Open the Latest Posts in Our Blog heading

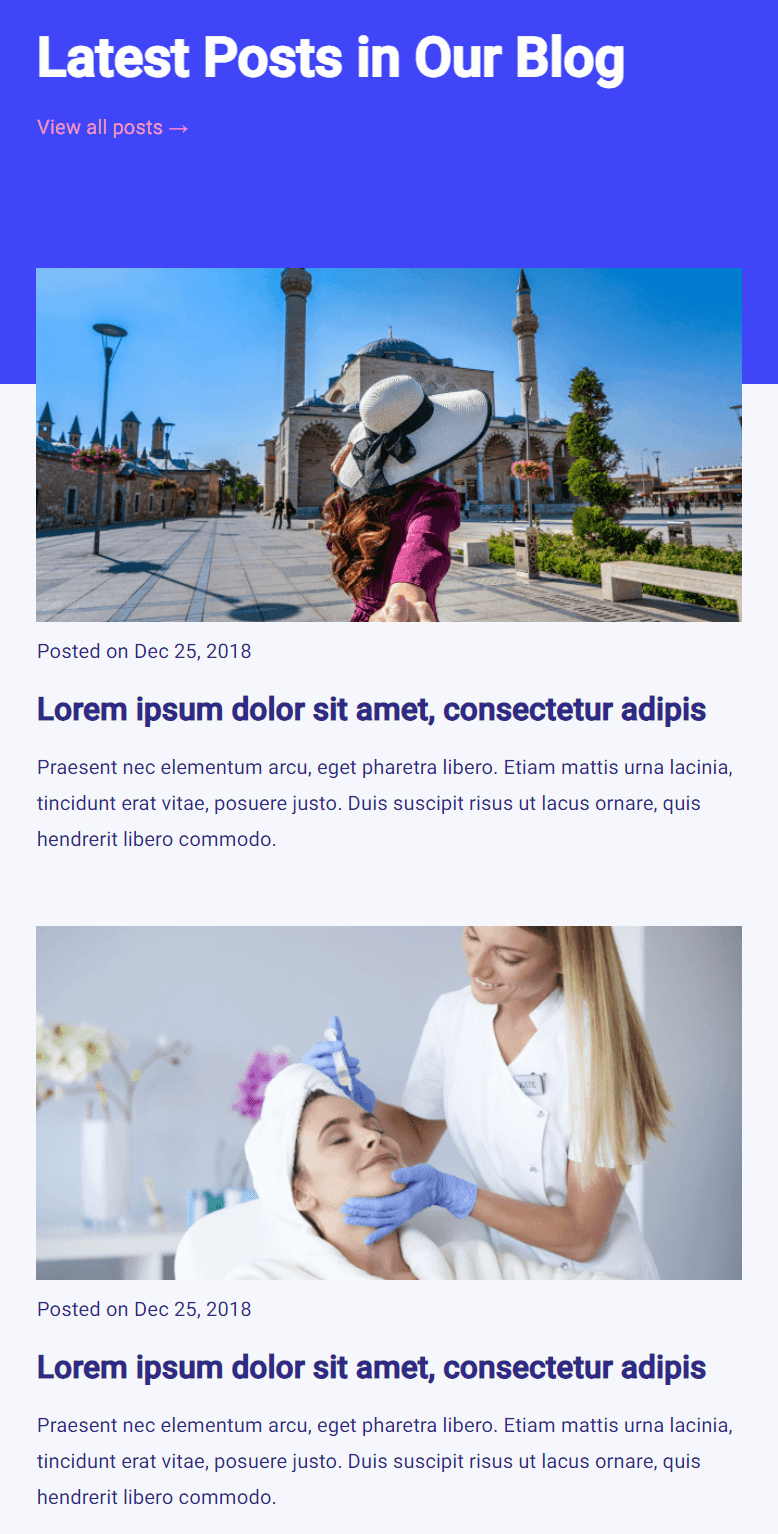click(x=330, y=58)
